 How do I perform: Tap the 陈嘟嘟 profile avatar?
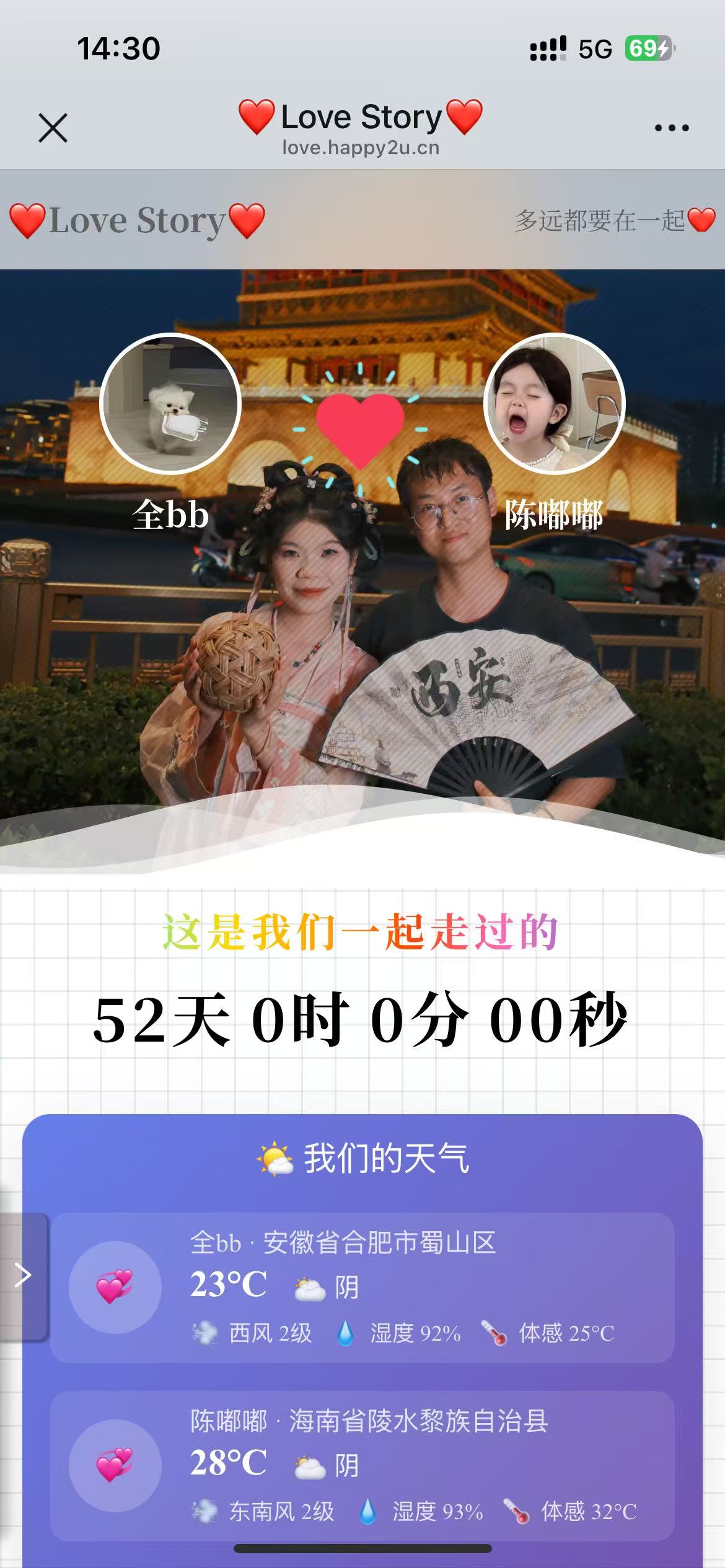pyautogui.click(x=554, y=404)
